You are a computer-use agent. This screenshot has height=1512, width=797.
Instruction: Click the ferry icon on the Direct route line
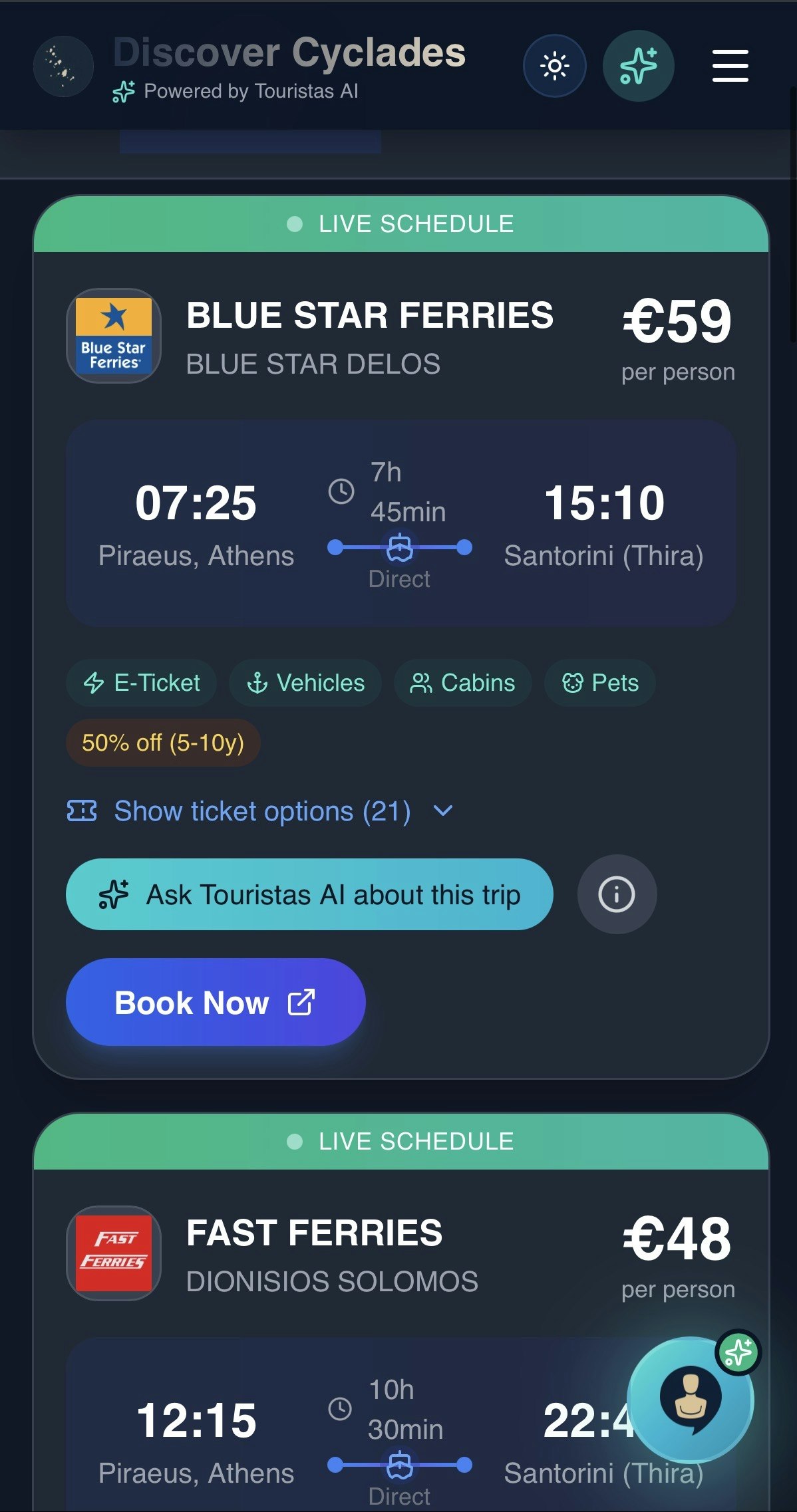coord(399,549)
